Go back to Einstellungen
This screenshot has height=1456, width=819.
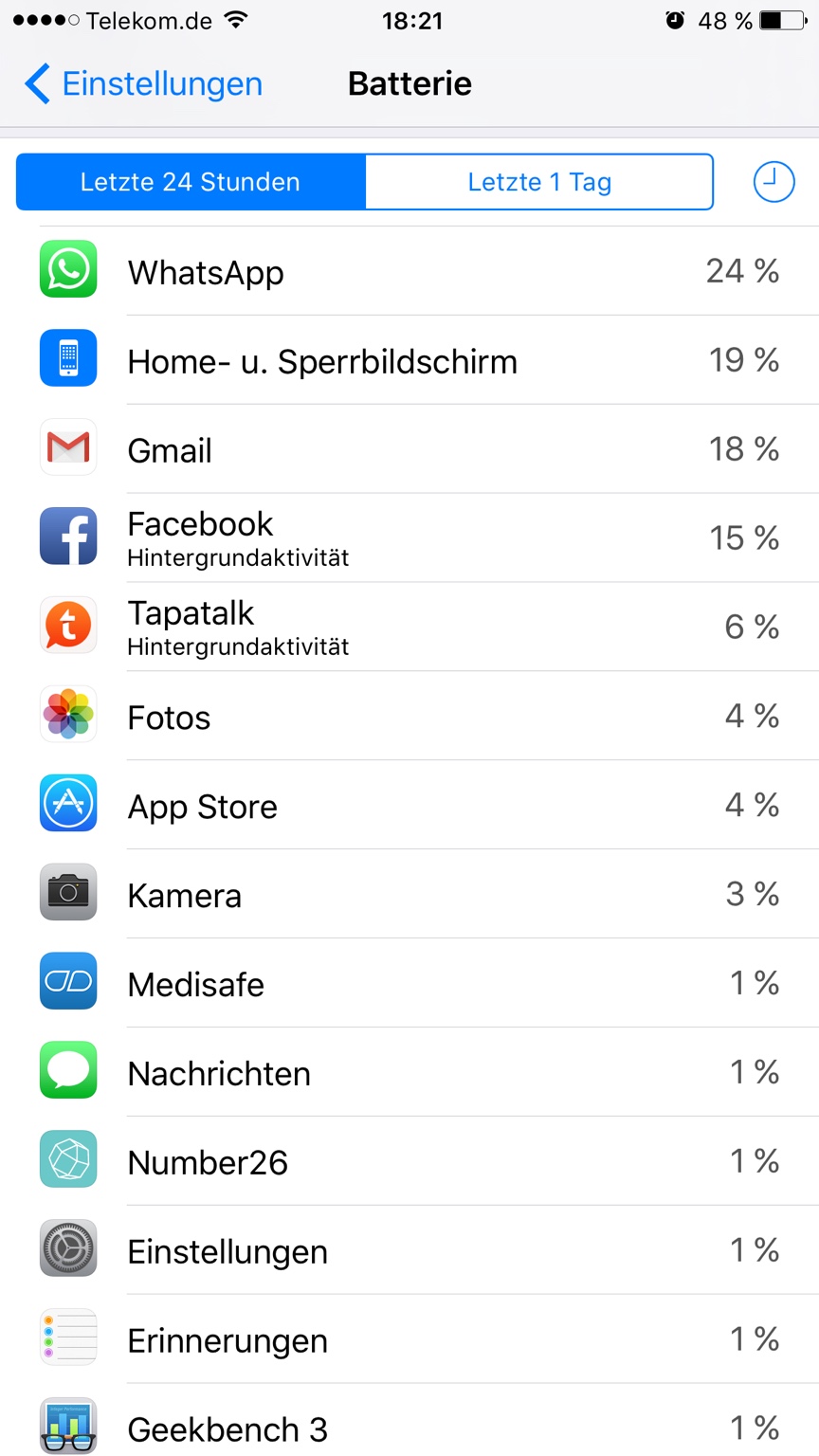(143, 83)
